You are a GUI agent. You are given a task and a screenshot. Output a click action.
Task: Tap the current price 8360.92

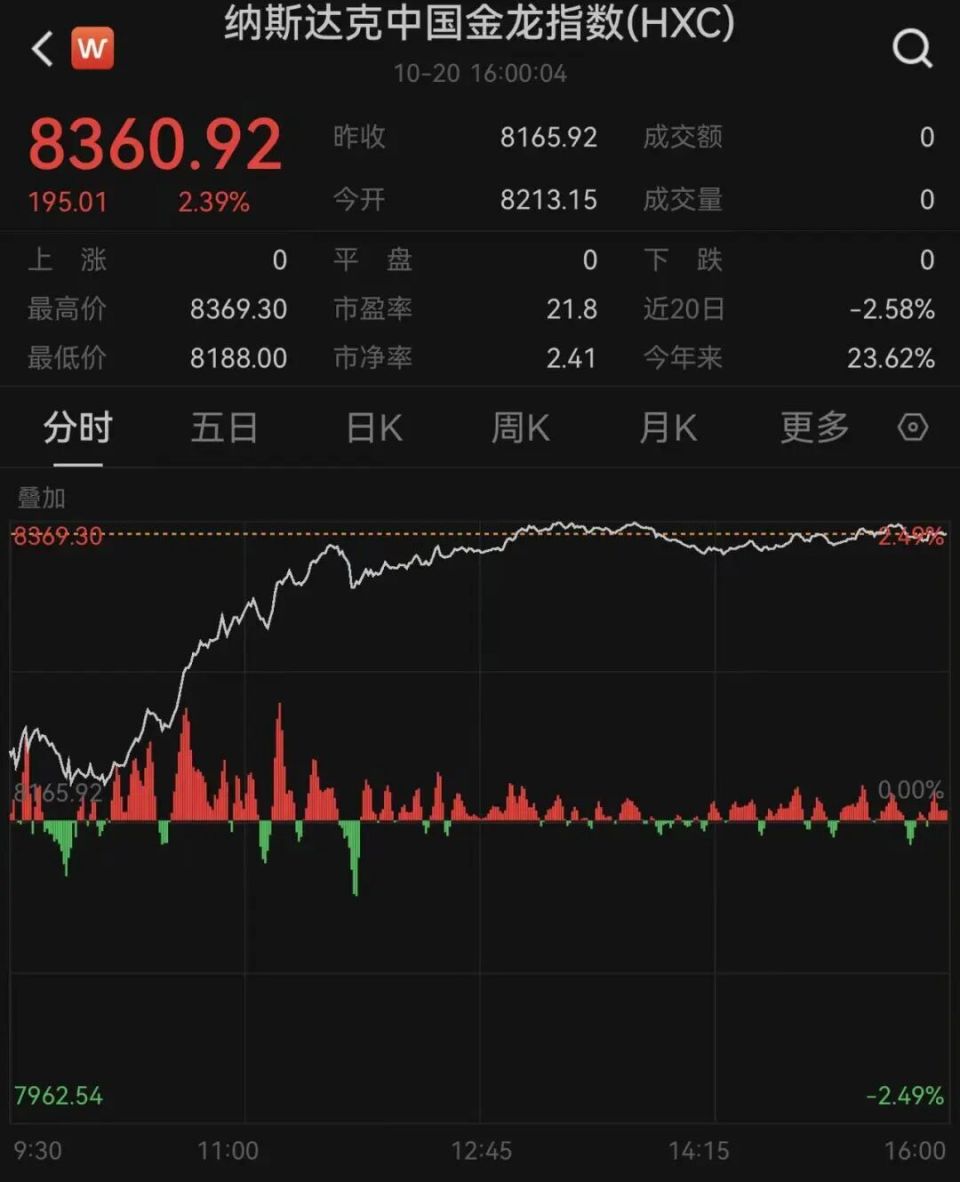(x=155, y=143)
